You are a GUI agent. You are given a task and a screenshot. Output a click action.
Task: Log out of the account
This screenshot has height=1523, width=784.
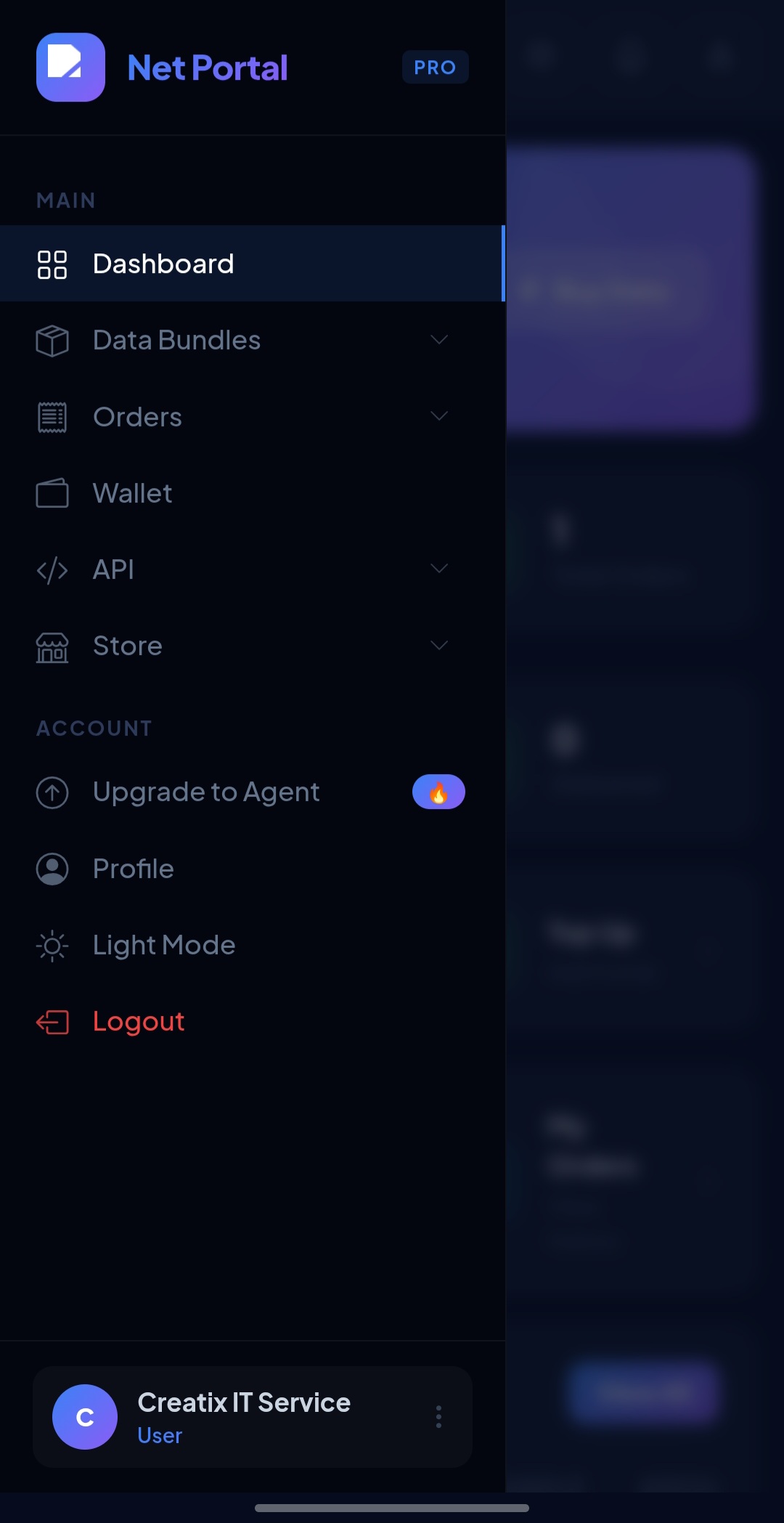click(139, 1021)
